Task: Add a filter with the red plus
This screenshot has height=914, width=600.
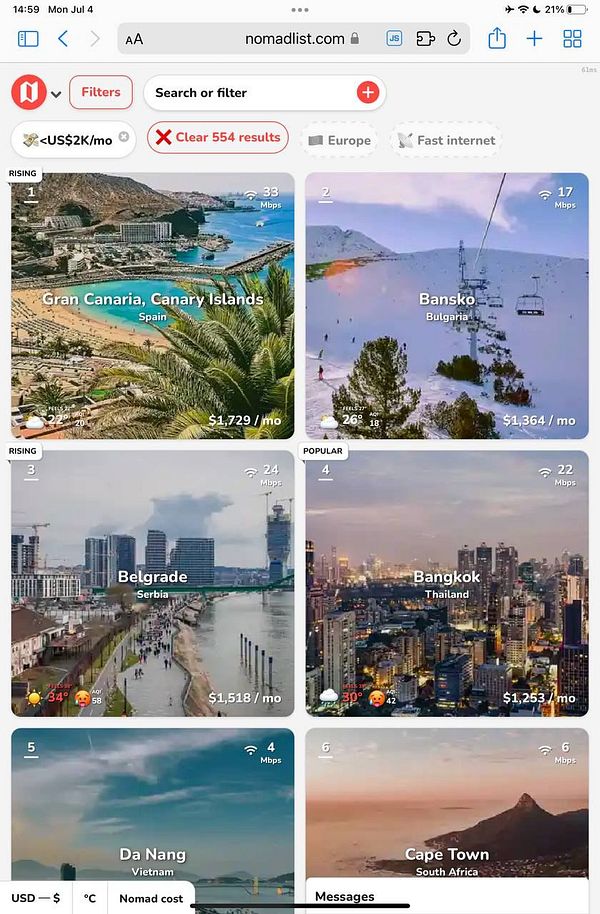Action: click(368, 93)
